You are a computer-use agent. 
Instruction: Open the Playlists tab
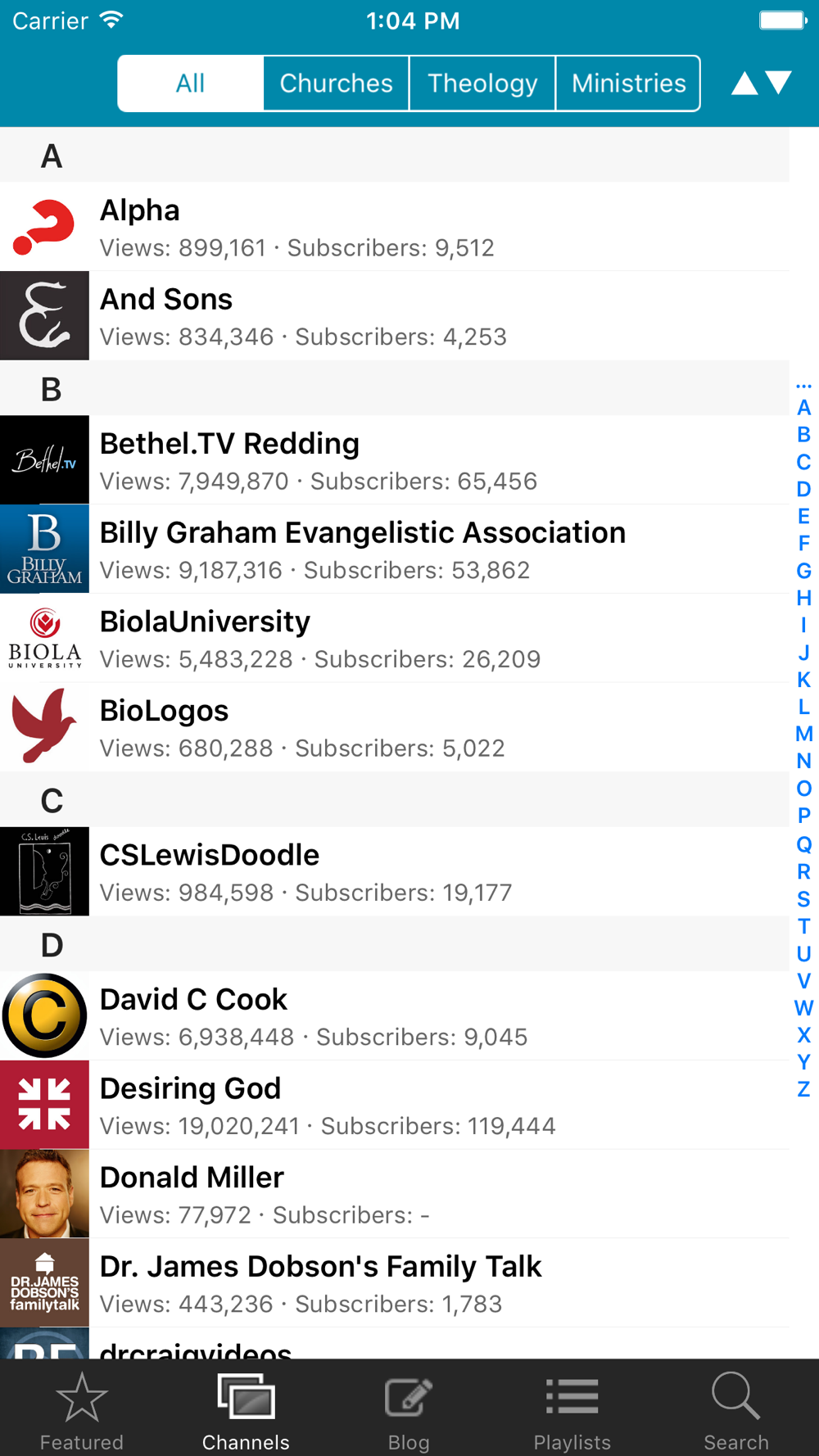tap(572, 1410)
